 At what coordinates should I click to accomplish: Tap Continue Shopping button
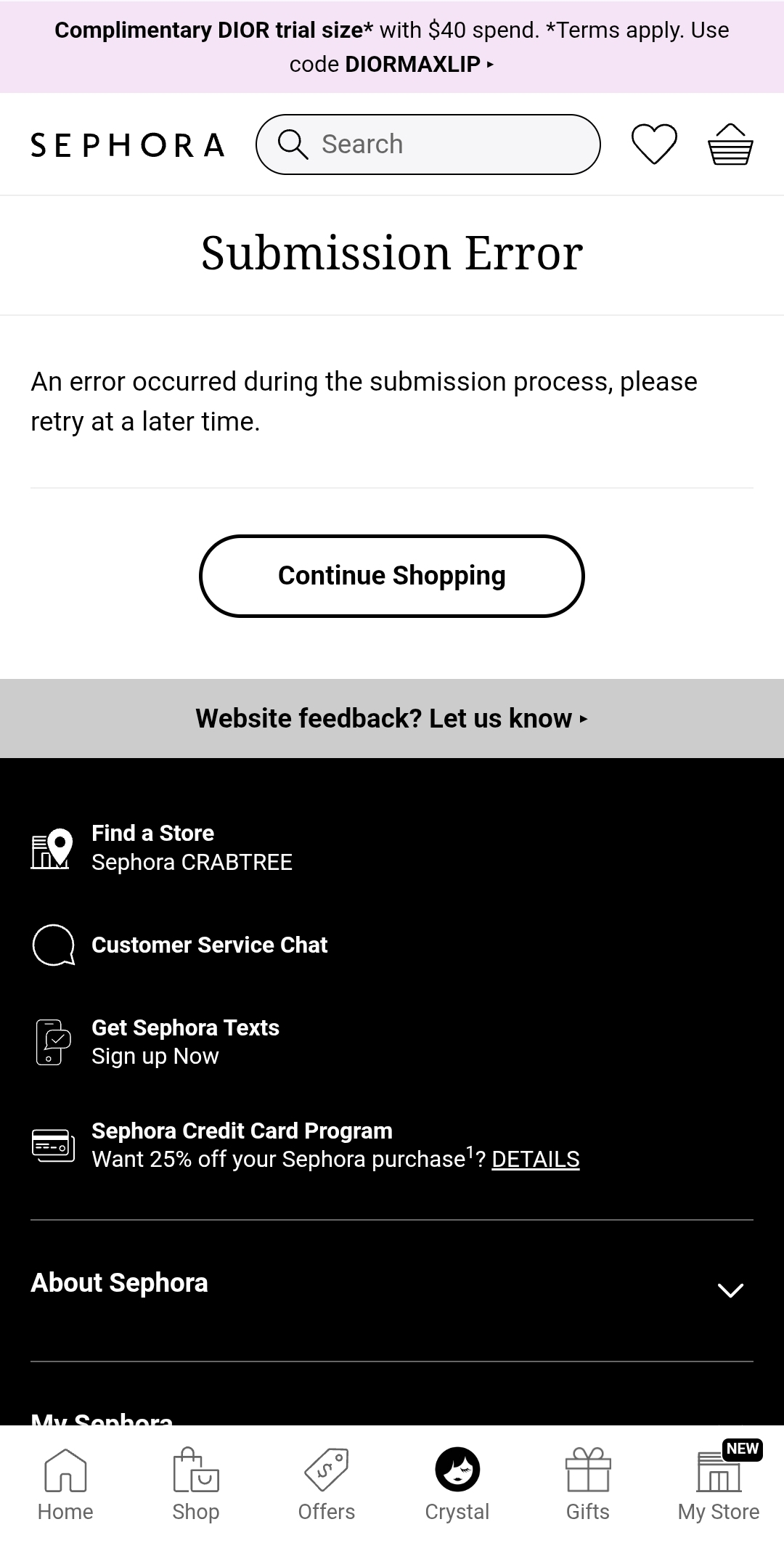[392, 576]
